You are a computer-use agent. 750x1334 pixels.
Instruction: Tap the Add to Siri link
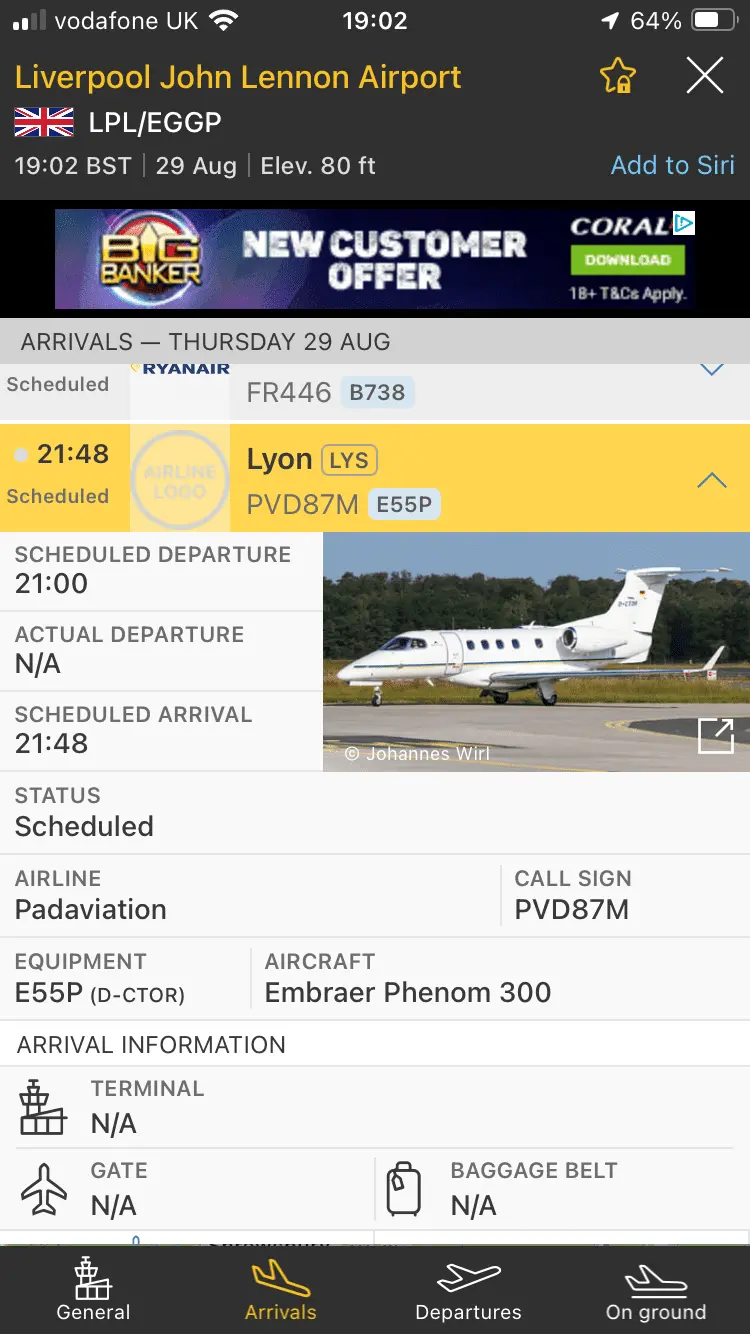(672, 165)
